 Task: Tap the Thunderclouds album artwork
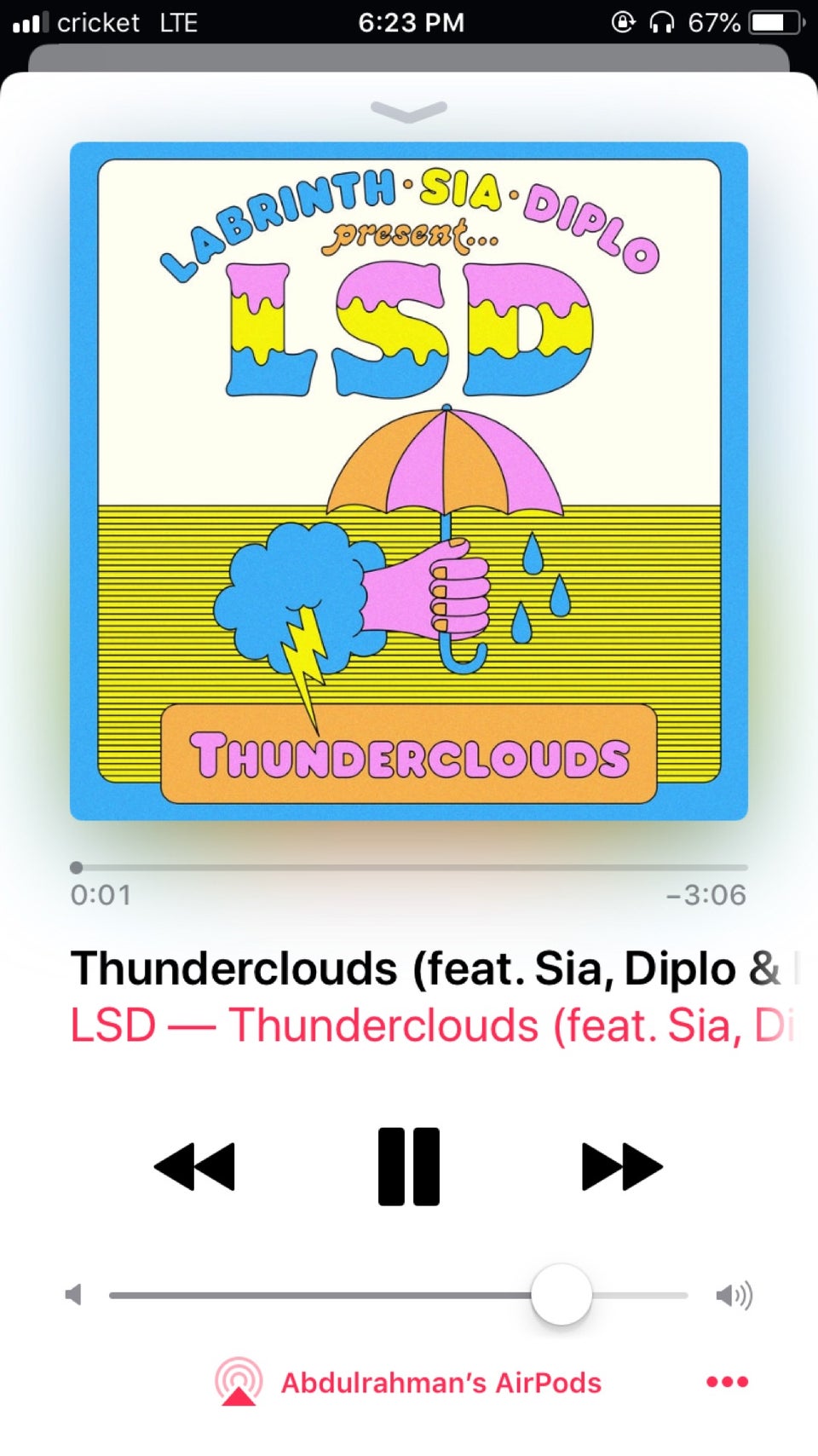[x=409, y=481]
